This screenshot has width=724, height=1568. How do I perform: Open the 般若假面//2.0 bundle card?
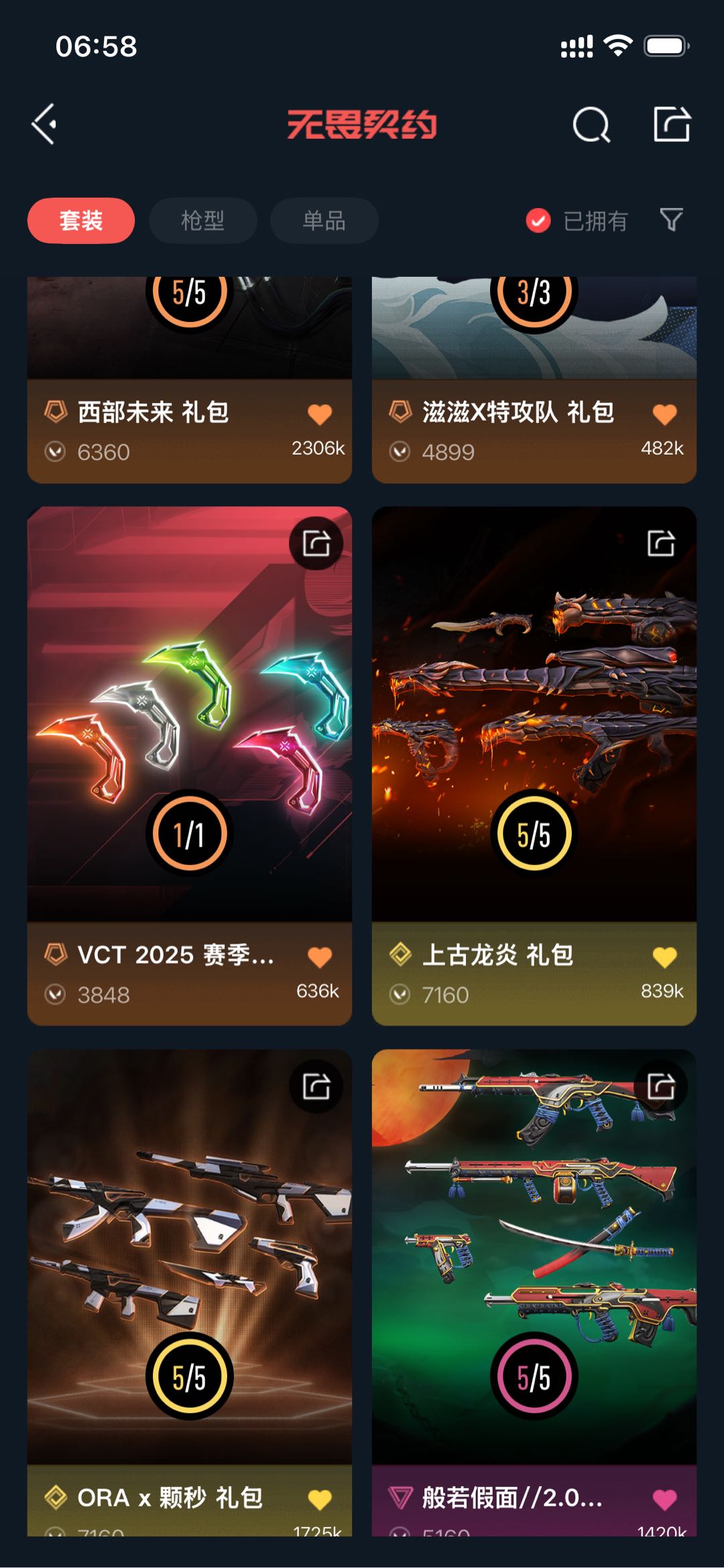534,1293
